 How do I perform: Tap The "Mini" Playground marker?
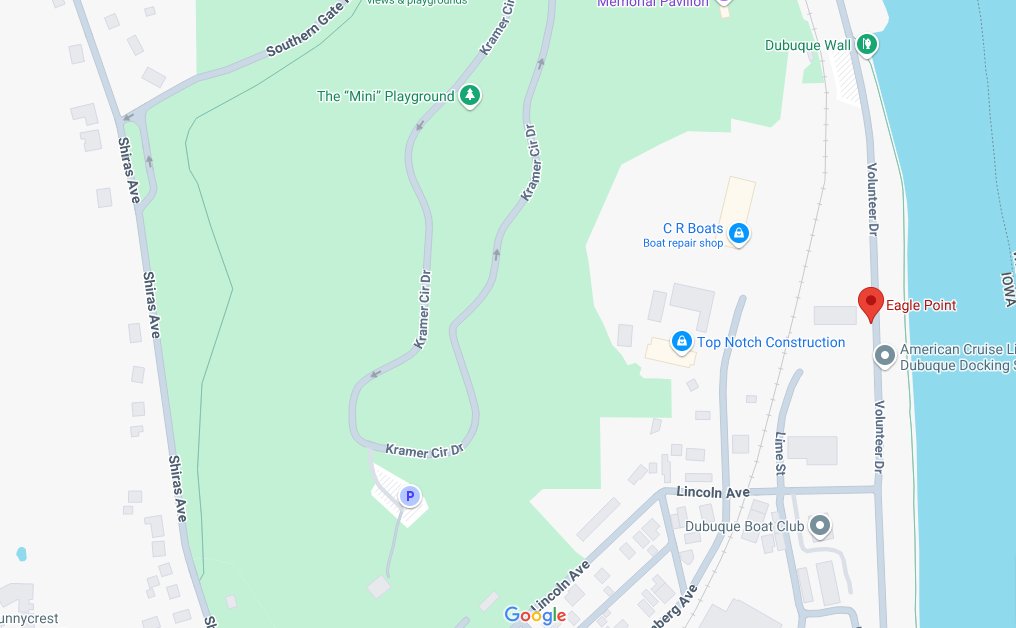[470, 96]
